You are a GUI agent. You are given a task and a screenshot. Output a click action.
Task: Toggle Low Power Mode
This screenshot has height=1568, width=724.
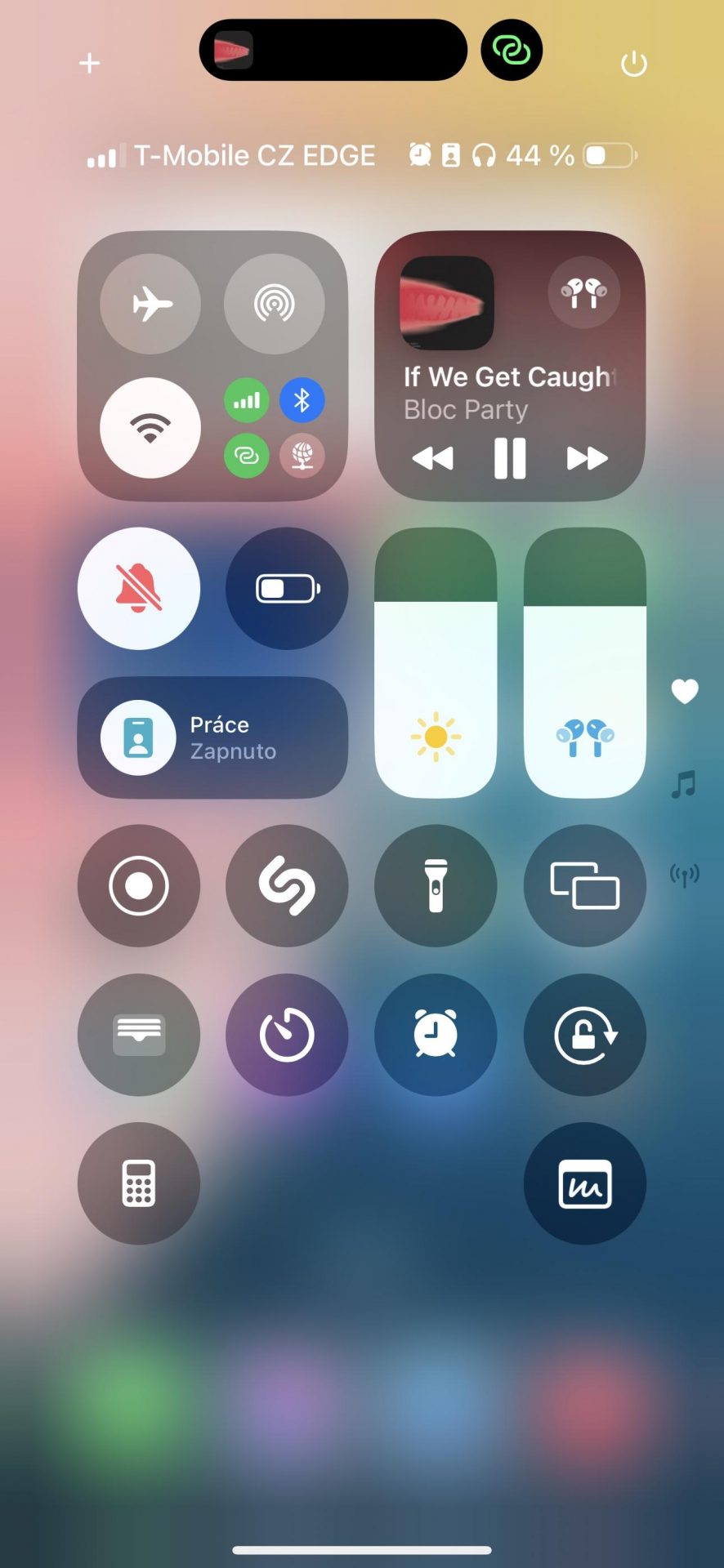pyautogui.click(x=287, y=588)
